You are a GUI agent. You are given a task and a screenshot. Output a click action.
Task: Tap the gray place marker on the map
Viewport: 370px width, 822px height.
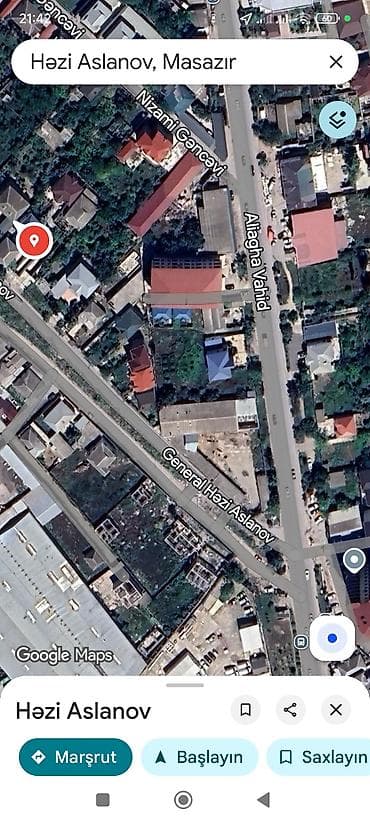coord(354,559)
